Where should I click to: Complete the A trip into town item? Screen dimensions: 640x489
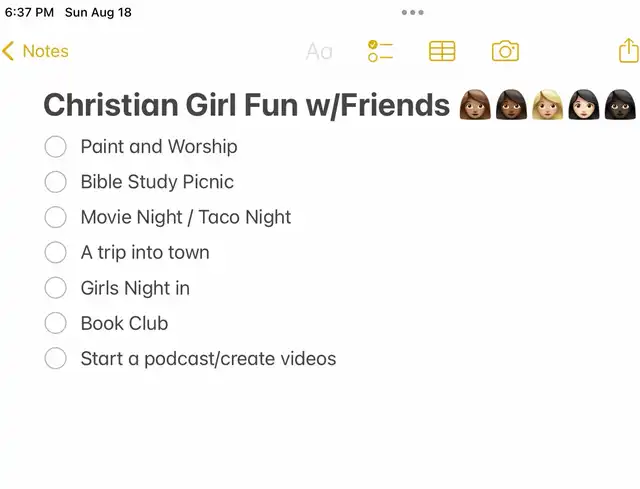[x=55, y=253]
